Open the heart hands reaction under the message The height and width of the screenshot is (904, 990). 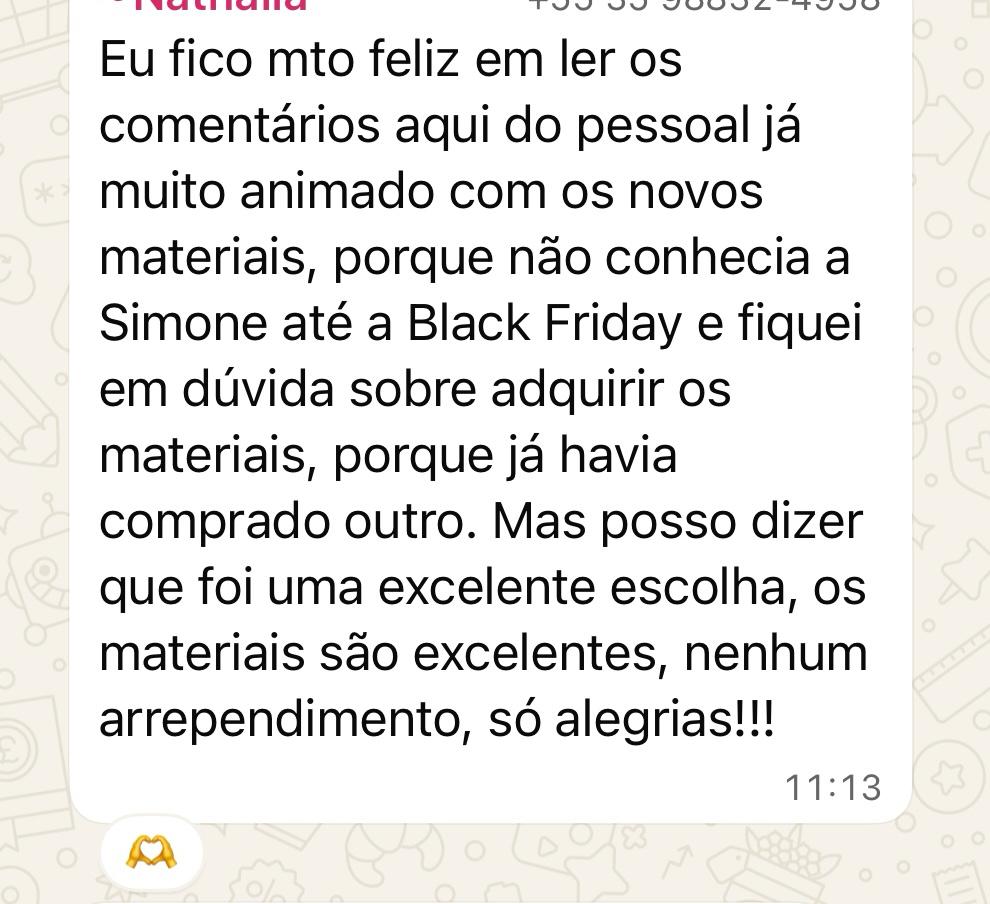[x=151, y=853]
